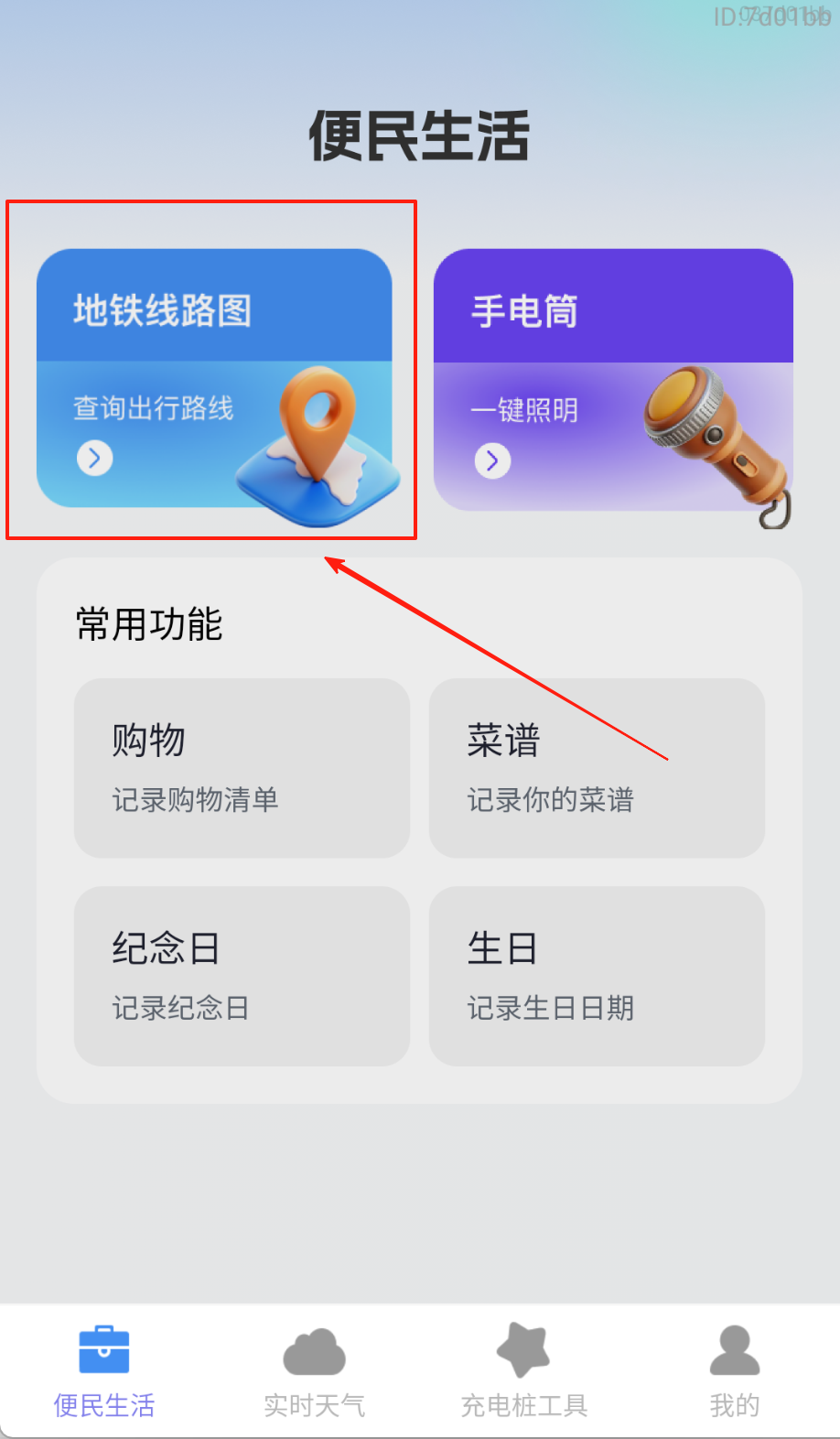Open the 购物 shopping list card
The height and width of the screenshot is (1439, 840).
click(x=242, y=768)
